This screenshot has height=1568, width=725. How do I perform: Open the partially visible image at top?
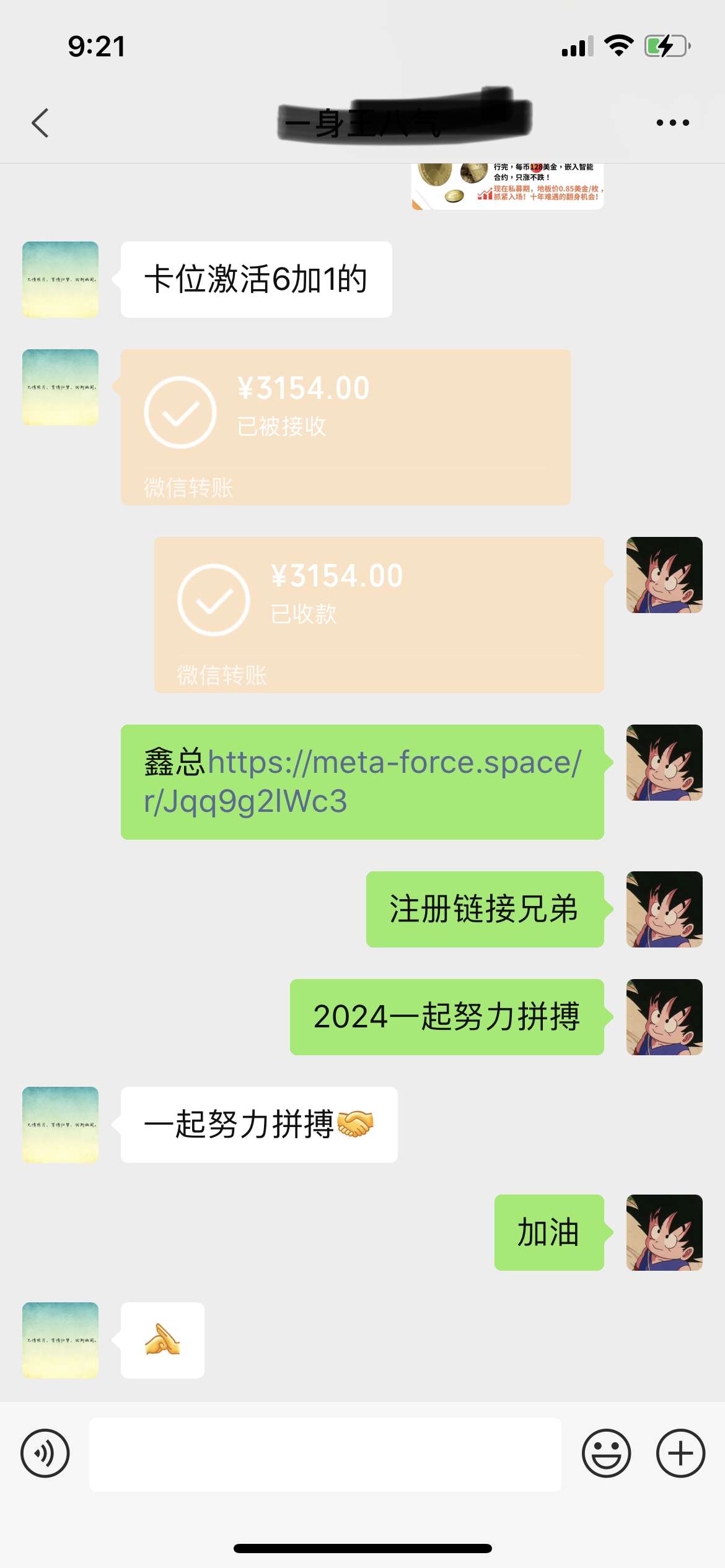[507, 187]
